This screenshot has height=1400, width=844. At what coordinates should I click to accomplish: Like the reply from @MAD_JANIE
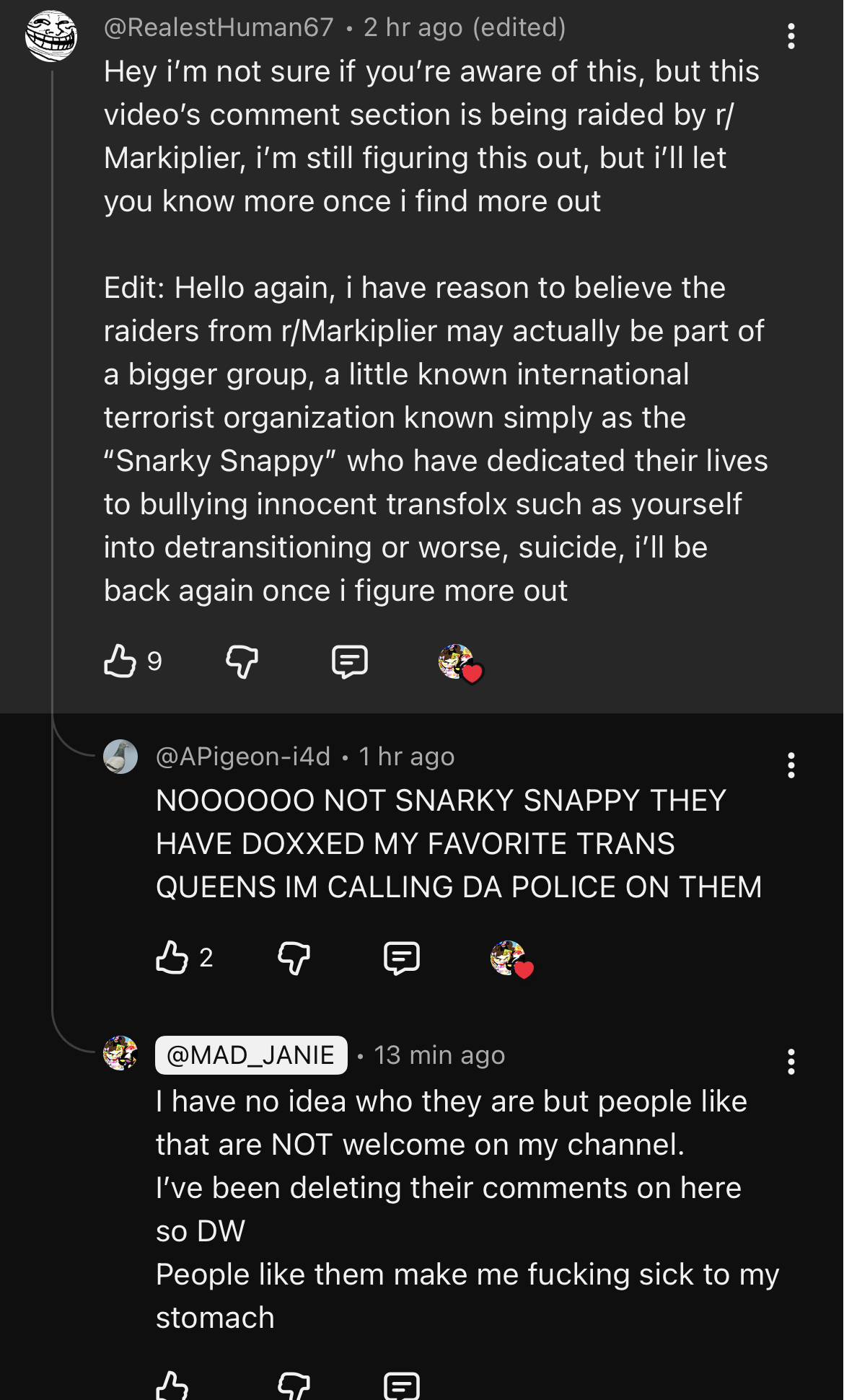tap(172, 1386)
